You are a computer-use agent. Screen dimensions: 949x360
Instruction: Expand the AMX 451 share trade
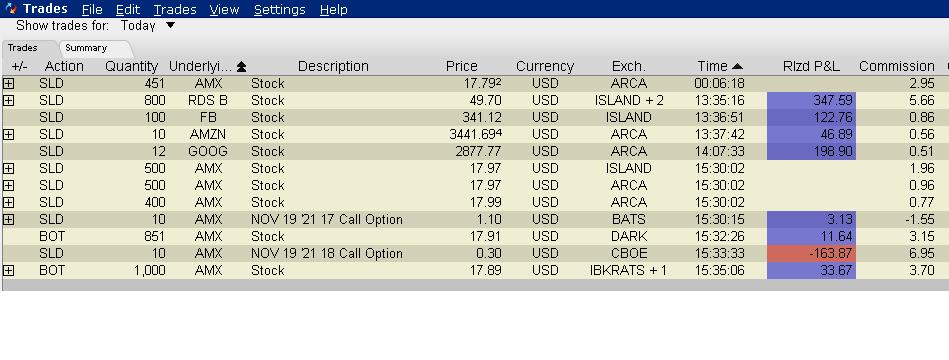point(8,83)
